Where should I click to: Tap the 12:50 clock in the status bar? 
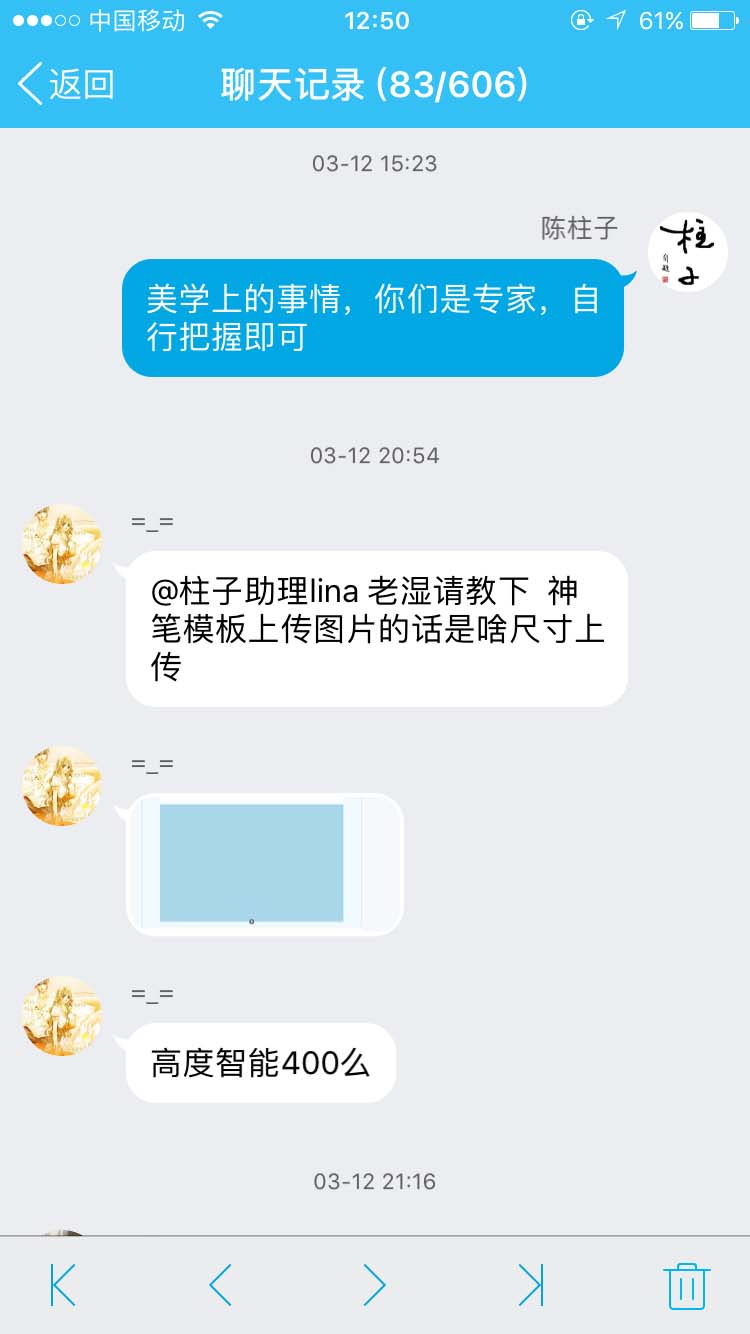pos(375,20)
